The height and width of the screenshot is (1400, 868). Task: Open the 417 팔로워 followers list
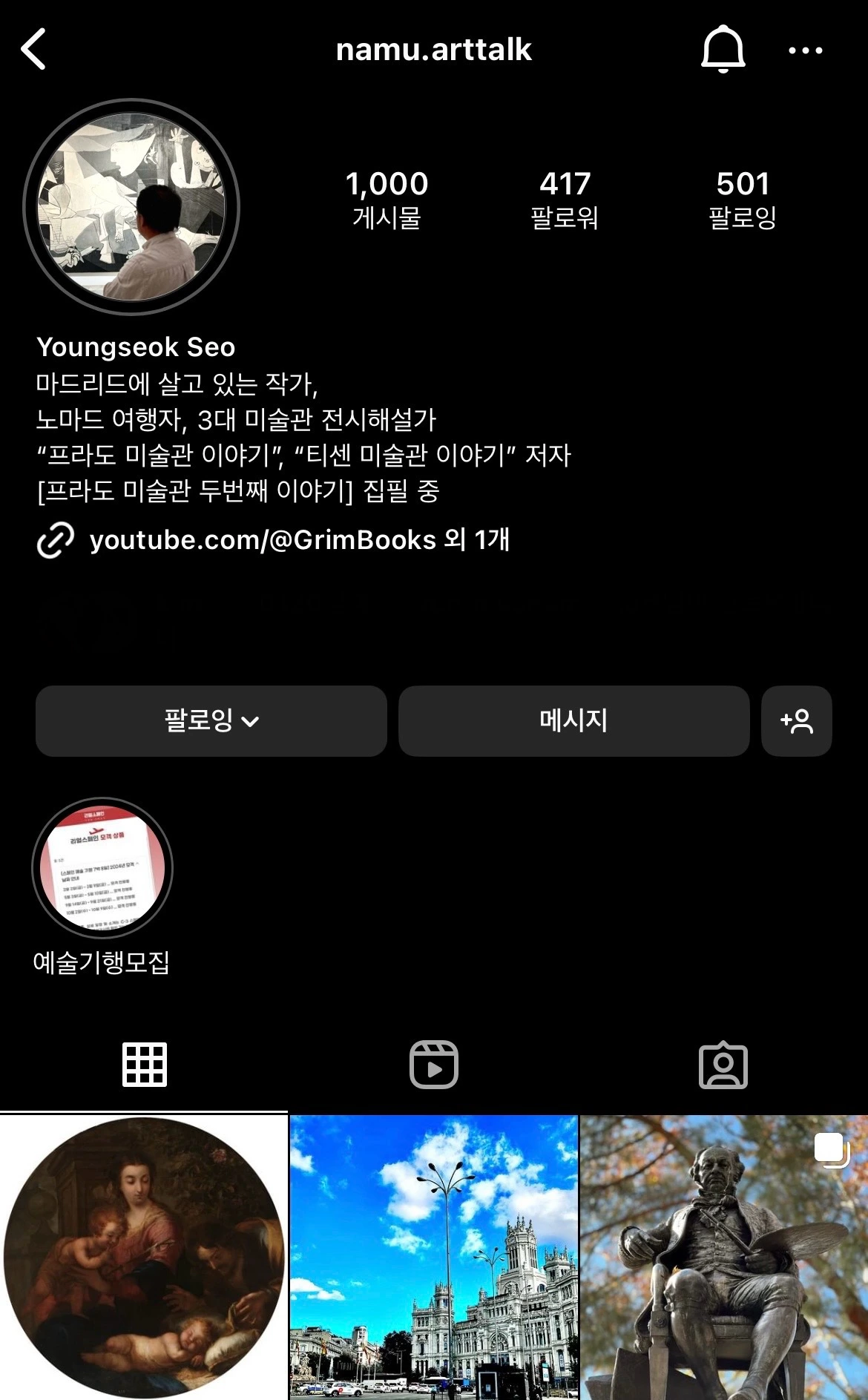565,200
